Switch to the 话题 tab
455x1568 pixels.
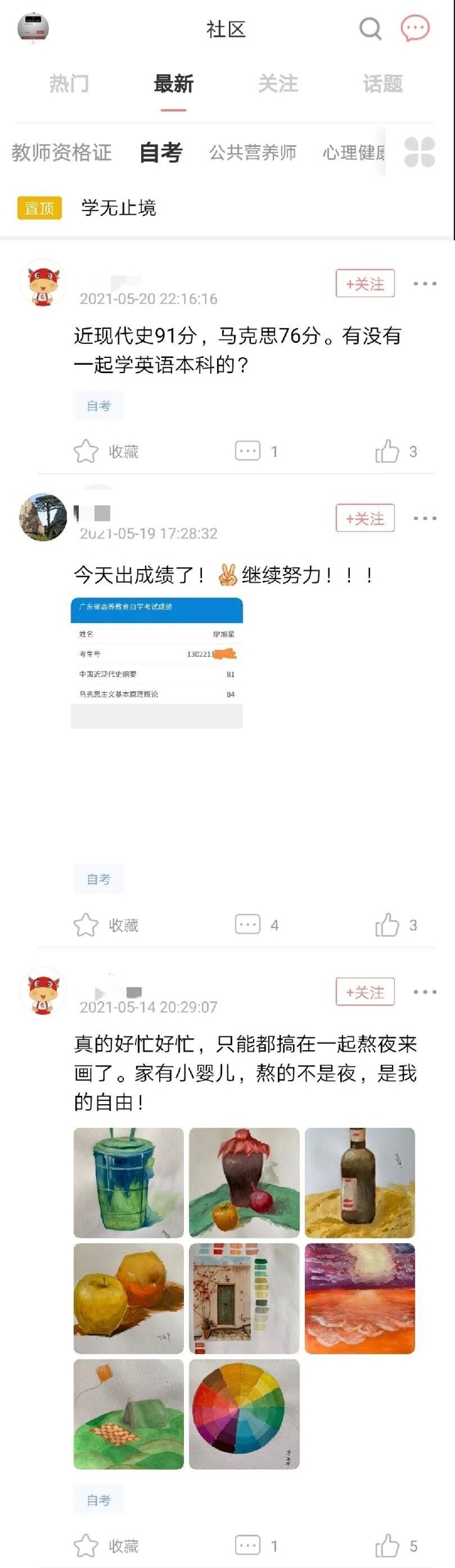383,83
